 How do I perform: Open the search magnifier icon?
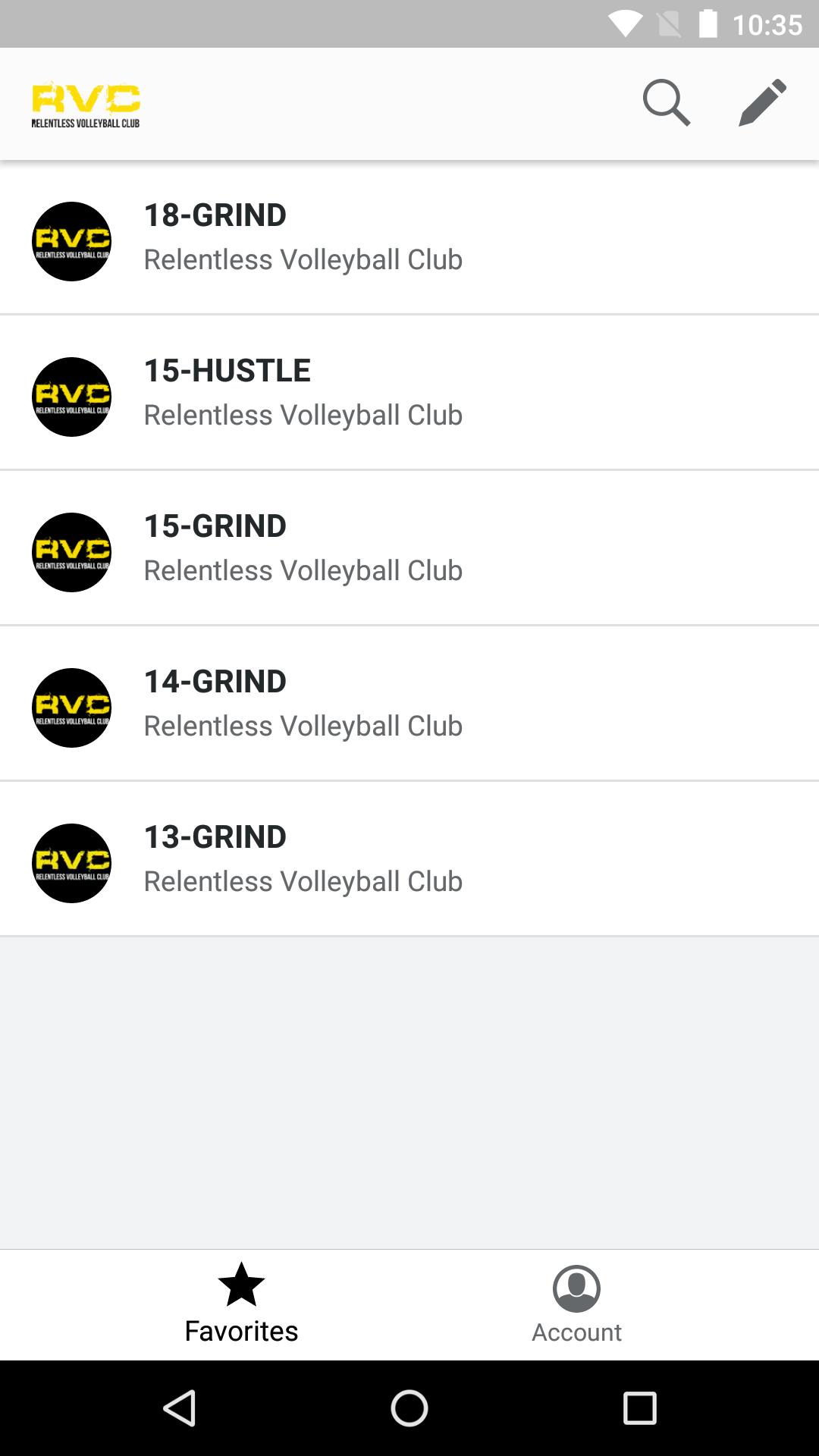click(666, 102)
